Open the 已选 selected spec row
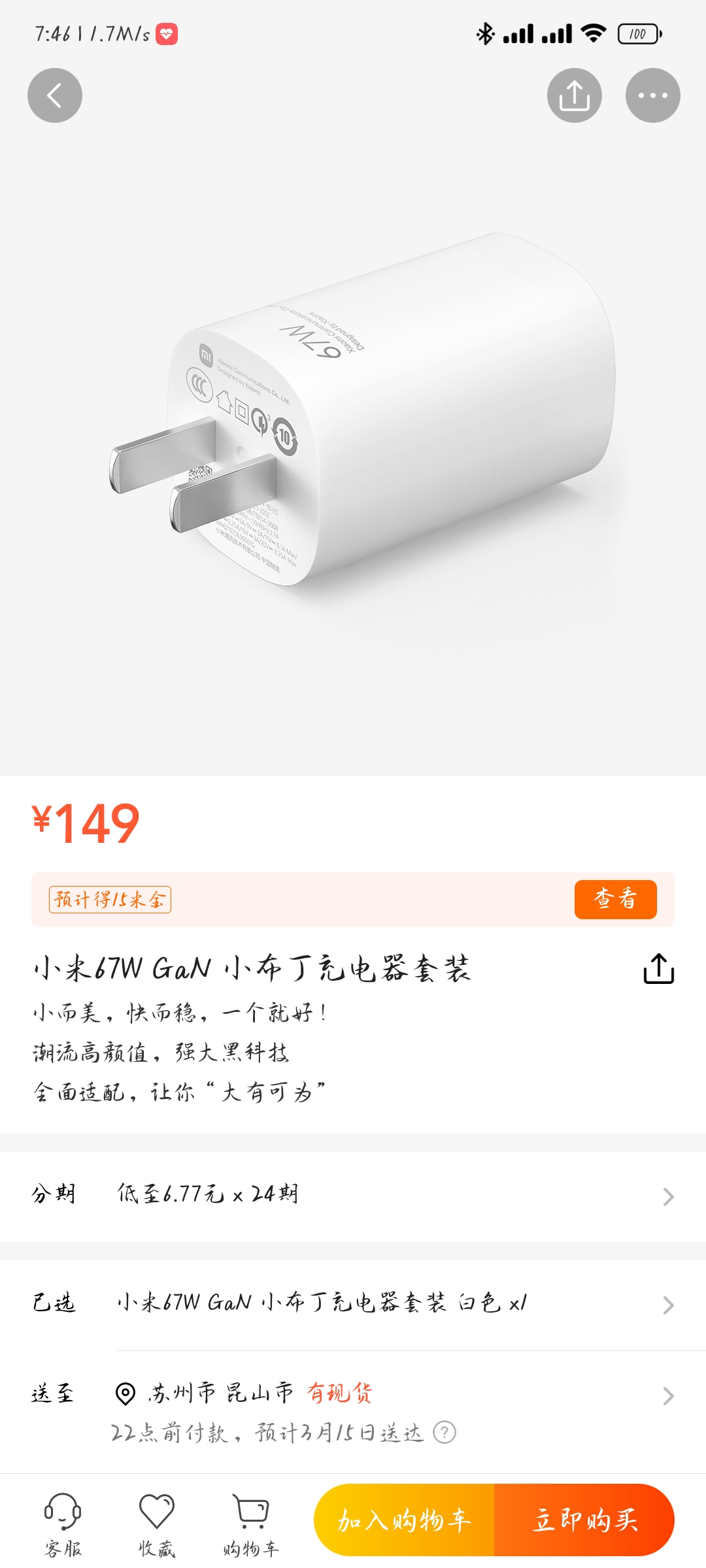 pos(353,1304)
